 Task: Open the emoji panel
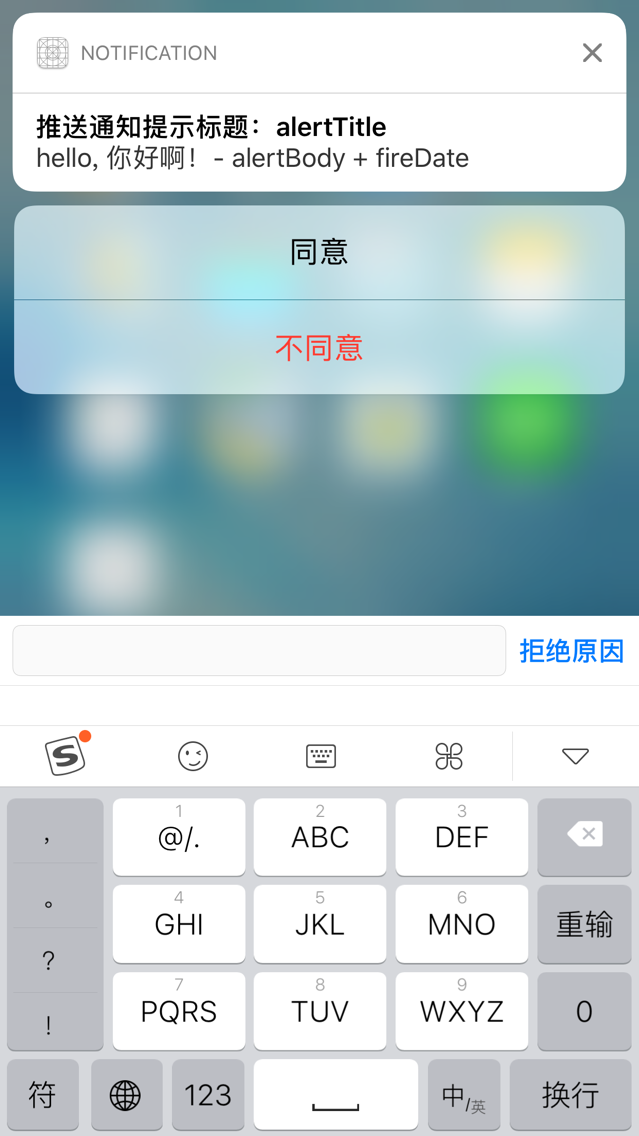tap(193, 756)
